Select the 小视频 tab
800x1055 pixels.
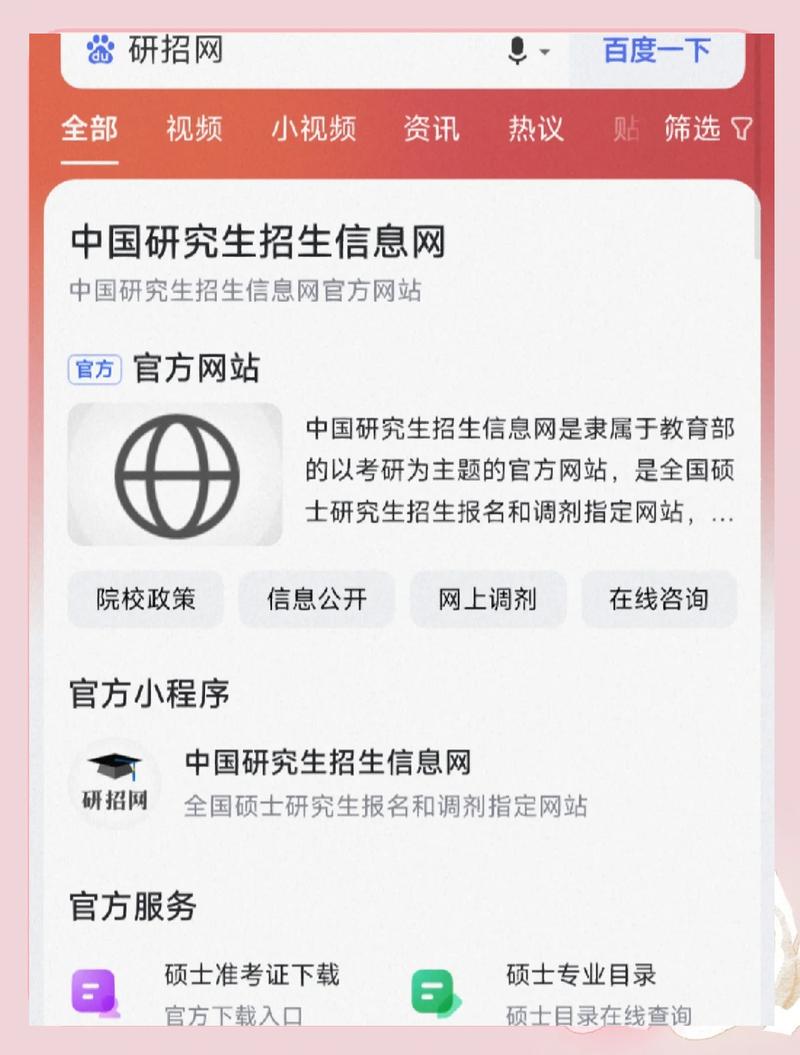click(314, 129)
